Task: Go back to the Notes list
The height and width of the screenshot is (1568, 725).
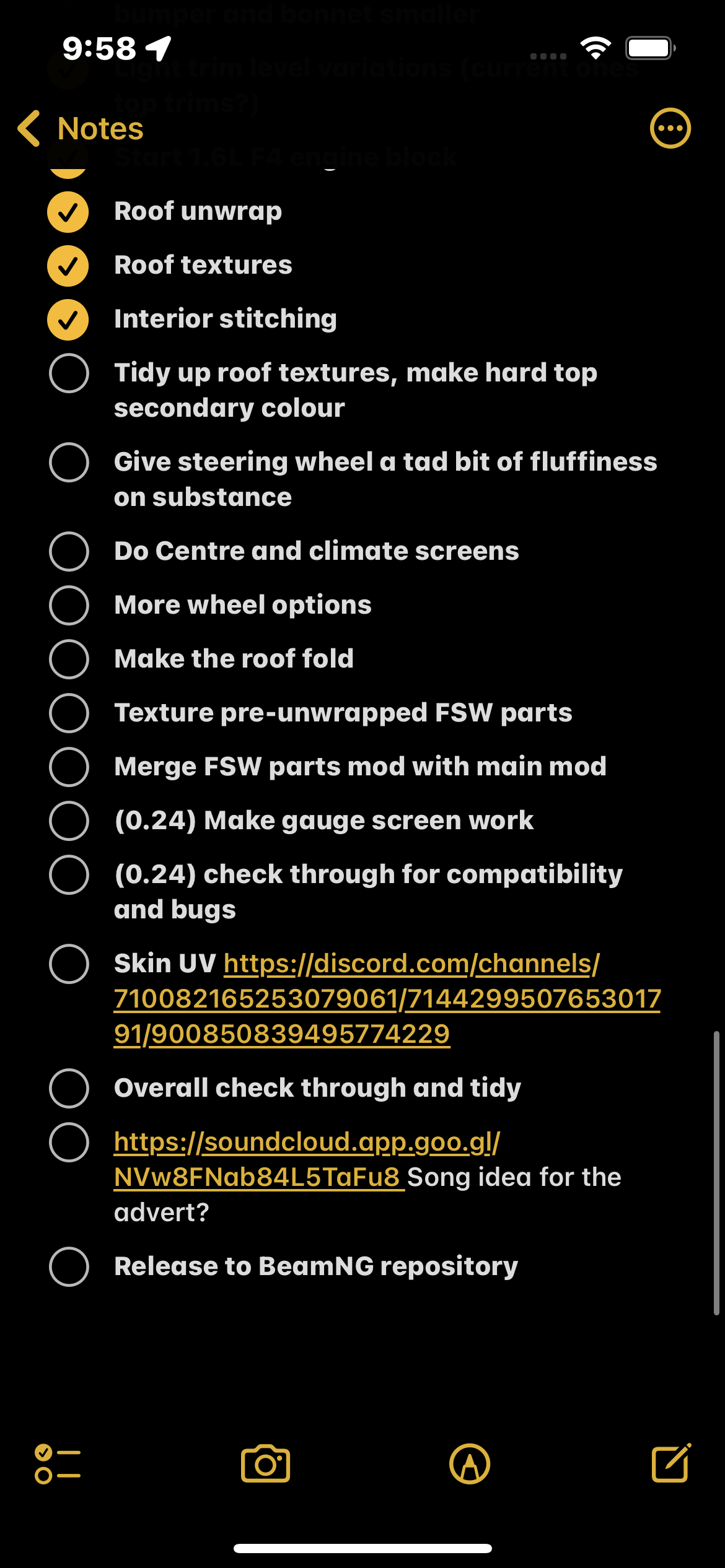Action: [x=81, y=129]
